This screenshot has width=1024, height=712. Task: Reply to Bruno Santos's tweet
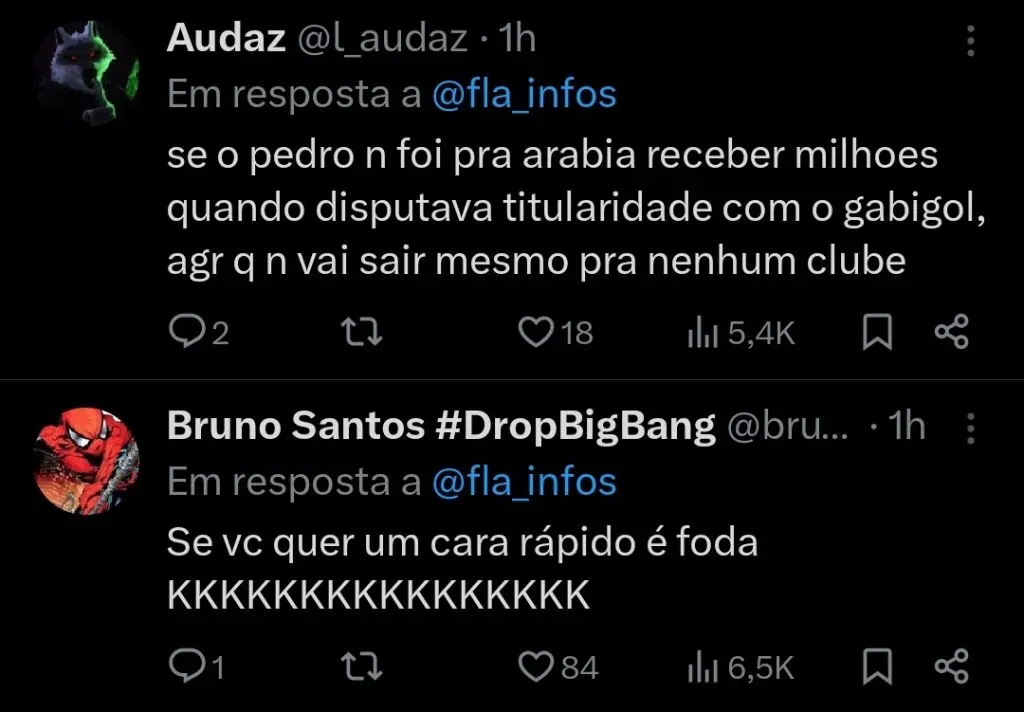tap(186, 666)
